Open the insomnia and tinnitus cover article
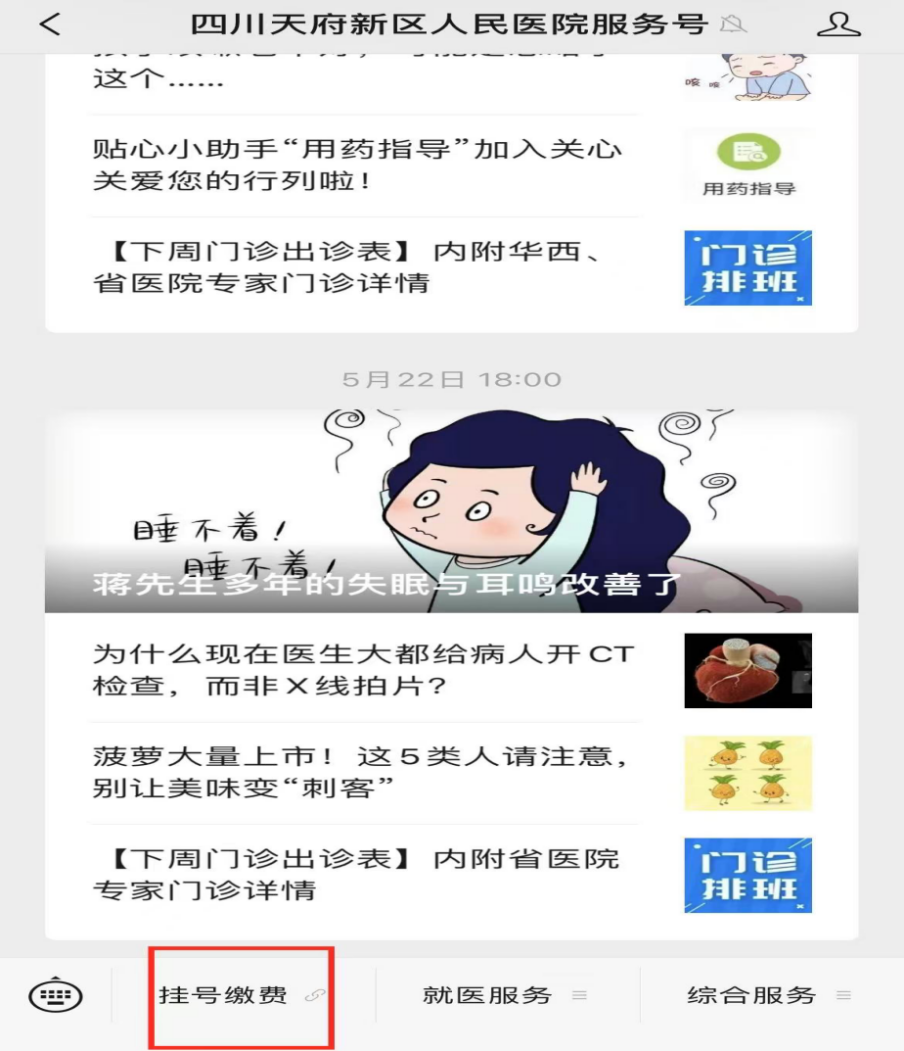This screenshot has width=904, height=1051. click(x=451, y=511)
